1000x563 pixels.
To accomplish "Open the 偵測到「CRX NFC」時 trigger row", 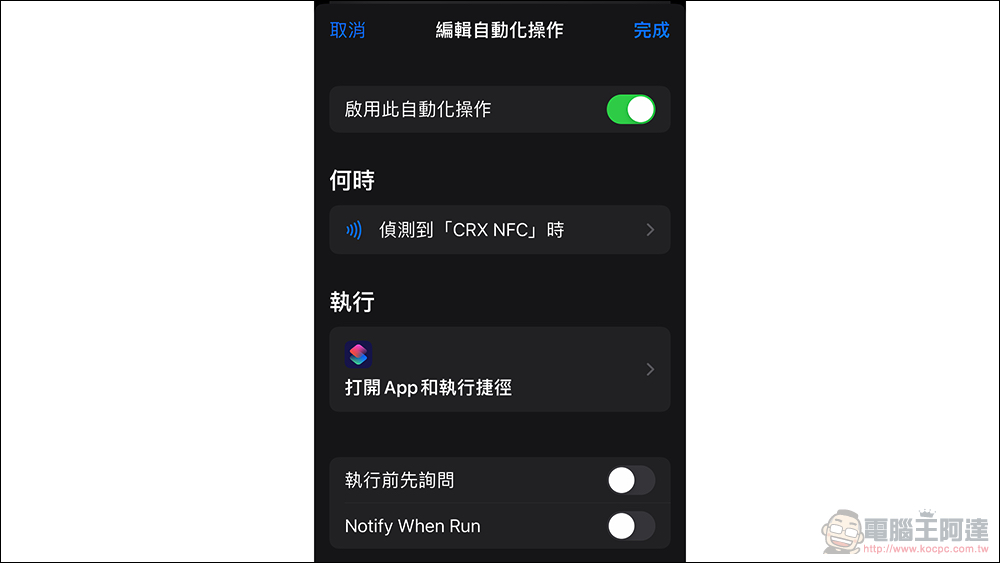I will point(499,230).
